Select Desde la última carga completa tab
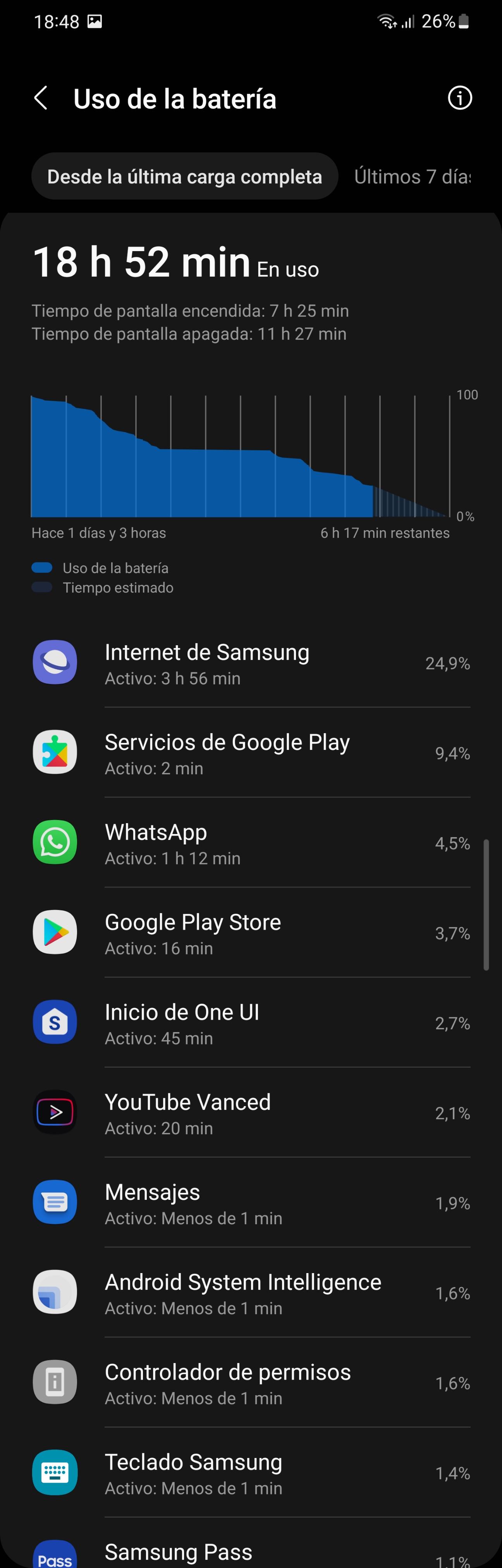Viewport: 502px width, 1568px height. (184, 176)
